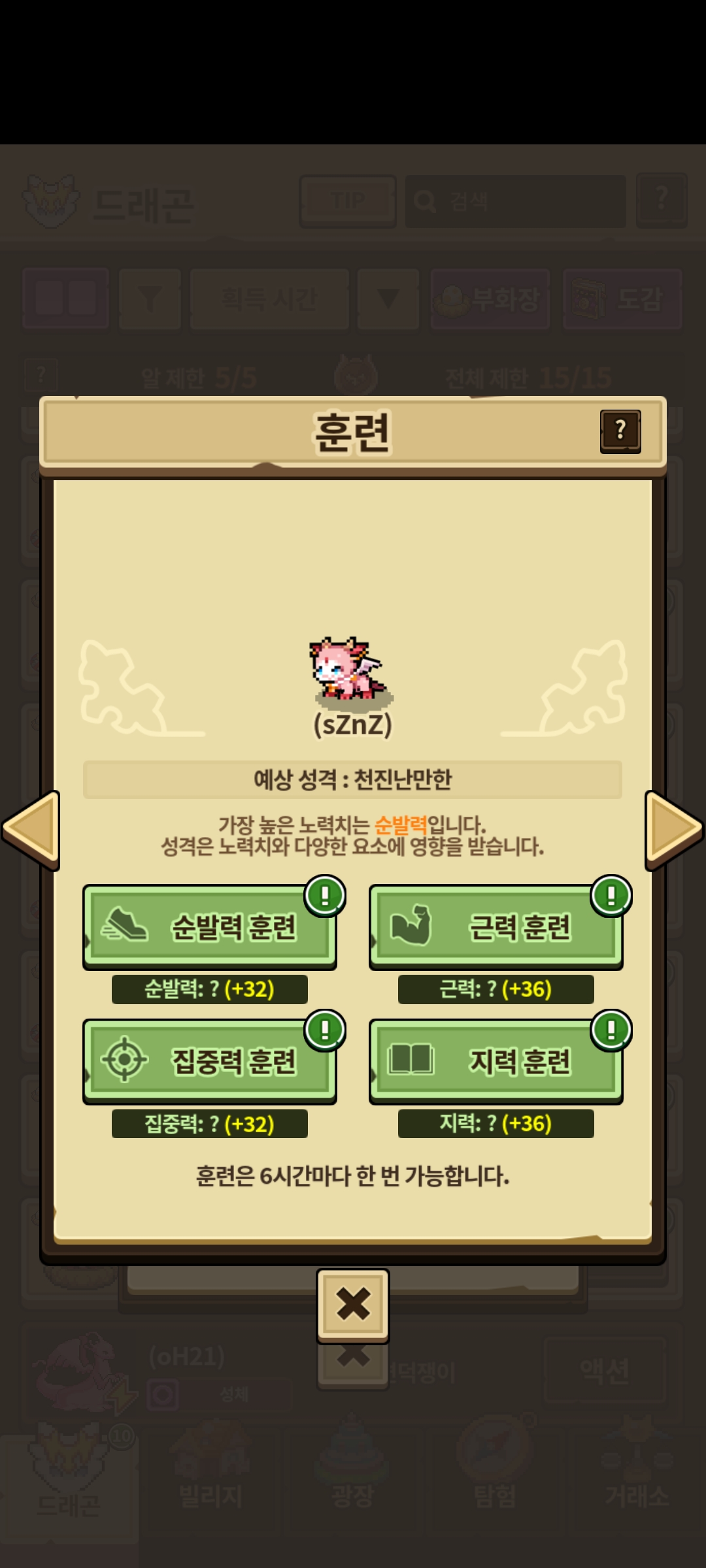Start 집중력 훈련 focus training
The width and height of the screenshot is (706, 1568).
[x=210, y=1062]
